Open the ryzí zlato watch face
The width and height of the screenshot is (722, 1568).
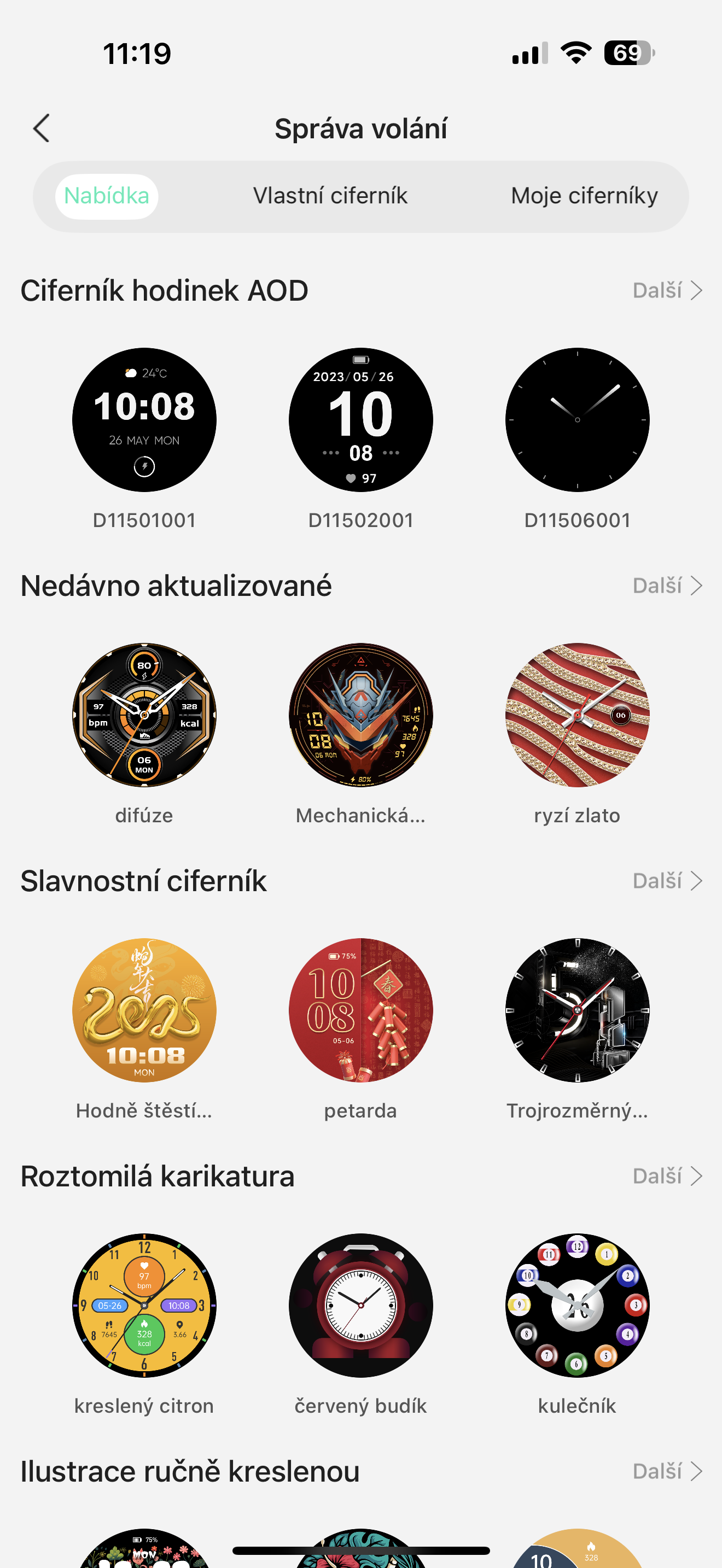click(x=577, y=715)
